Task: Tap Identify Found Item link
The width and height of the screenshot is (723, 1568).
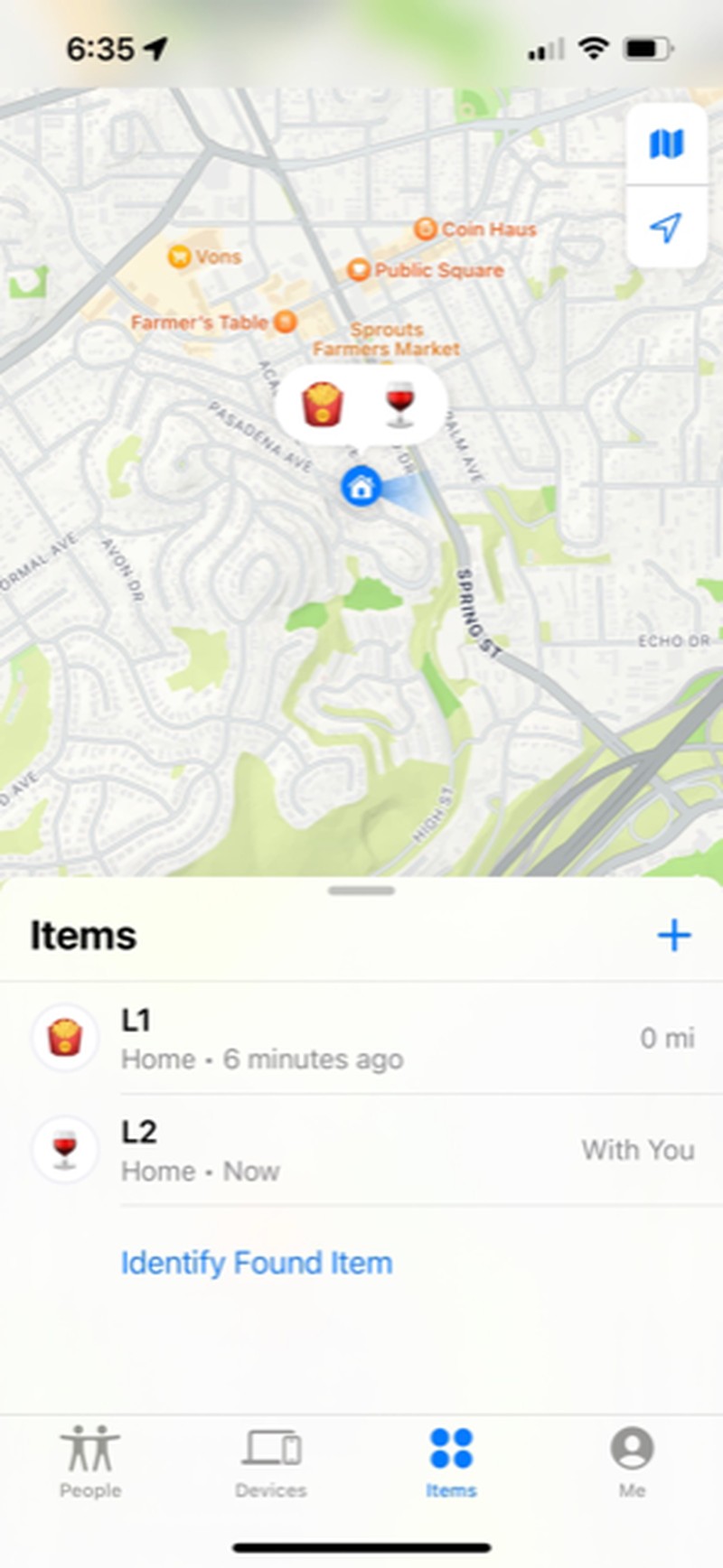Action: (x=257, y=1263)
